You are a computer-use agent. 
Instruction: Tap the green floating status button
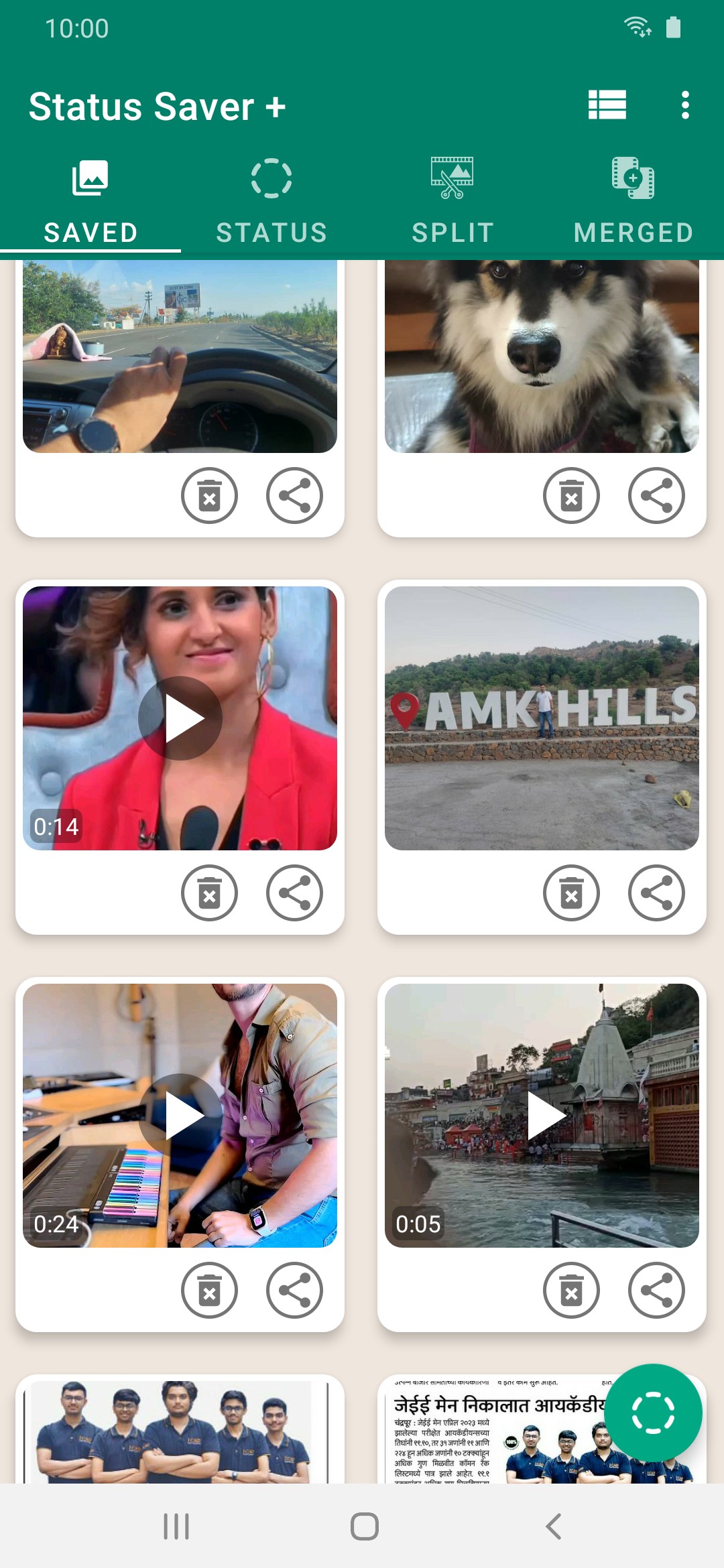(653, 1413)
